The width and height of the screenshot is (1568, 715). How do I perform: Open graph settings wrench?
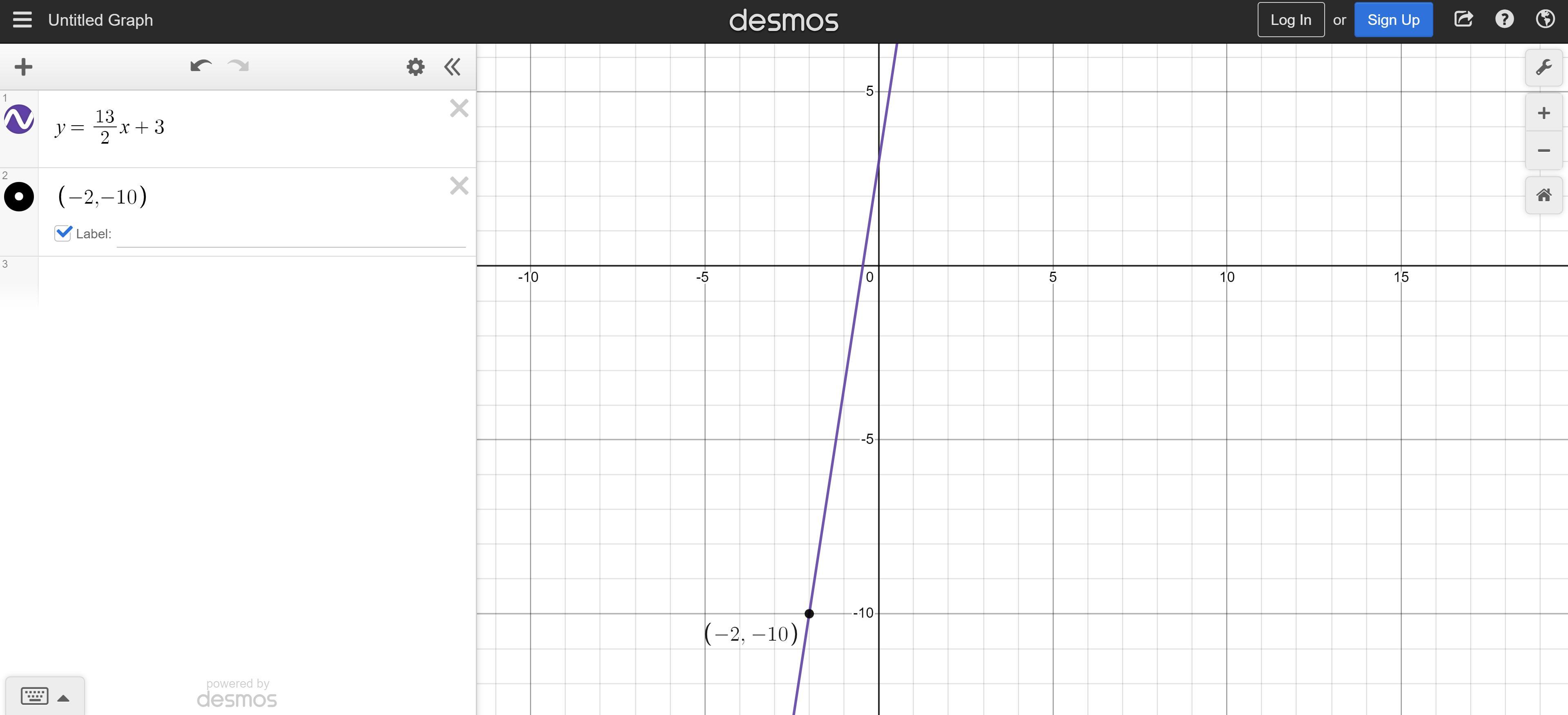[x=1543, y=67]
